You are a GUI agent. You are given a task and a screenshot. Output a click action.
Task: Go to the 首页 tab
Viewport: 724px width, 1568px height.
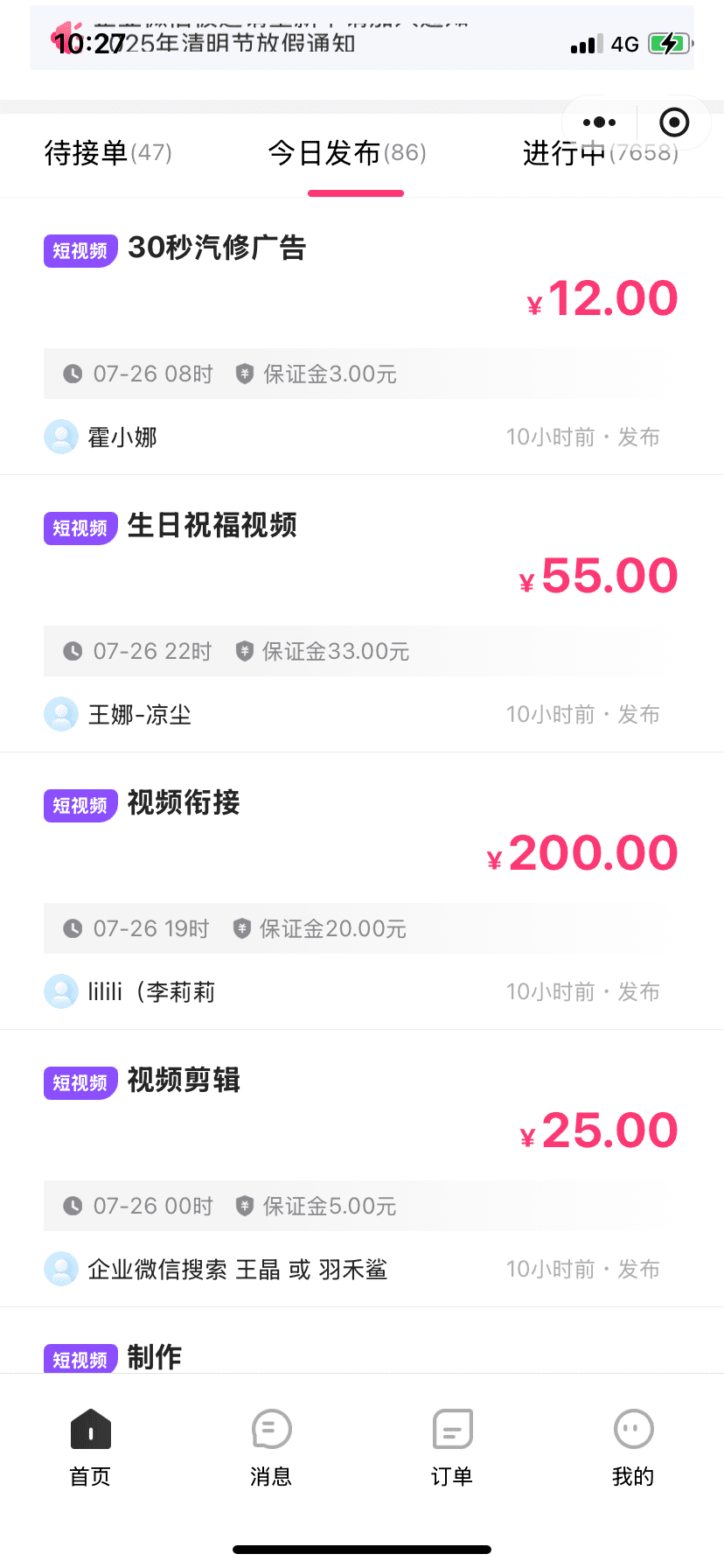[x=90, y=1448]
